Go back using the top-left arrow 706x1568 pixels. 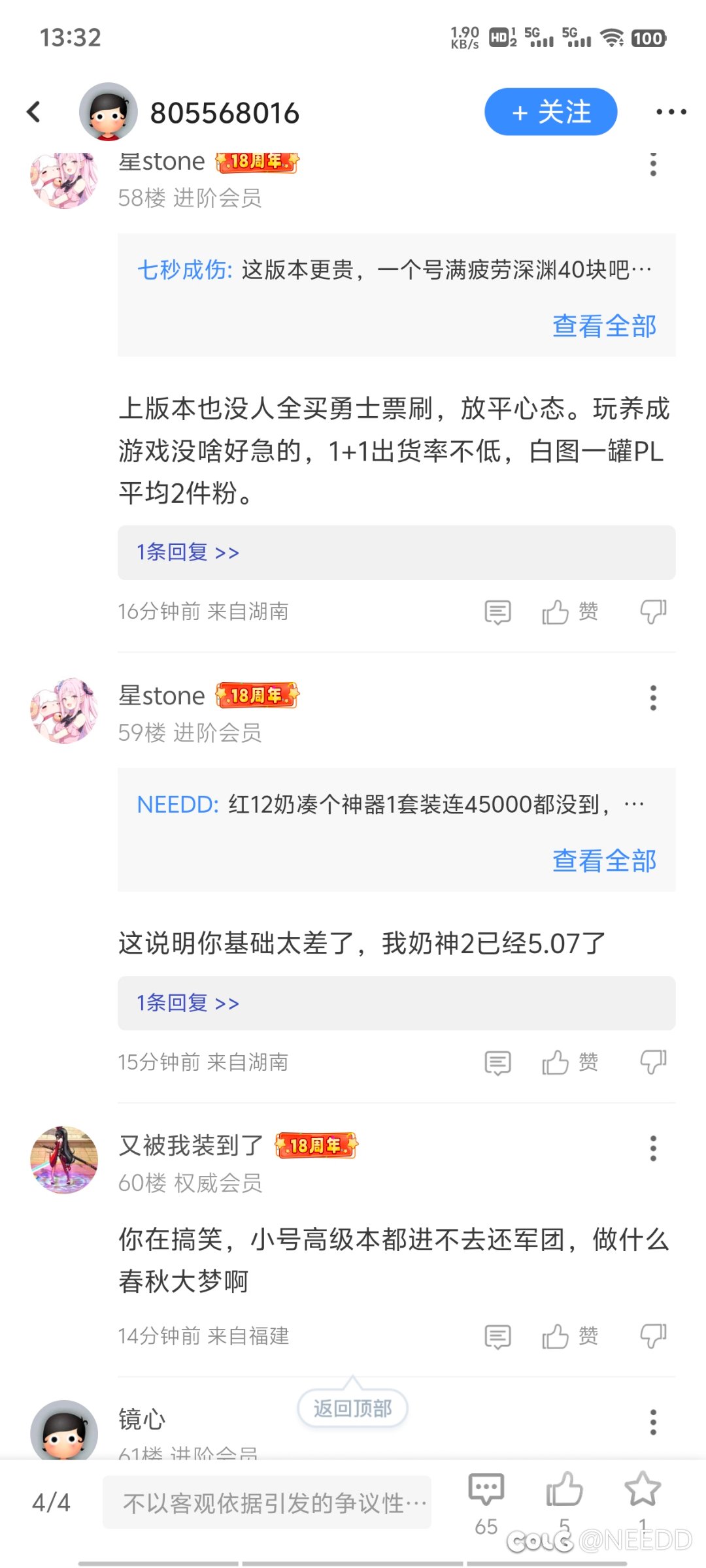(34, 112)
